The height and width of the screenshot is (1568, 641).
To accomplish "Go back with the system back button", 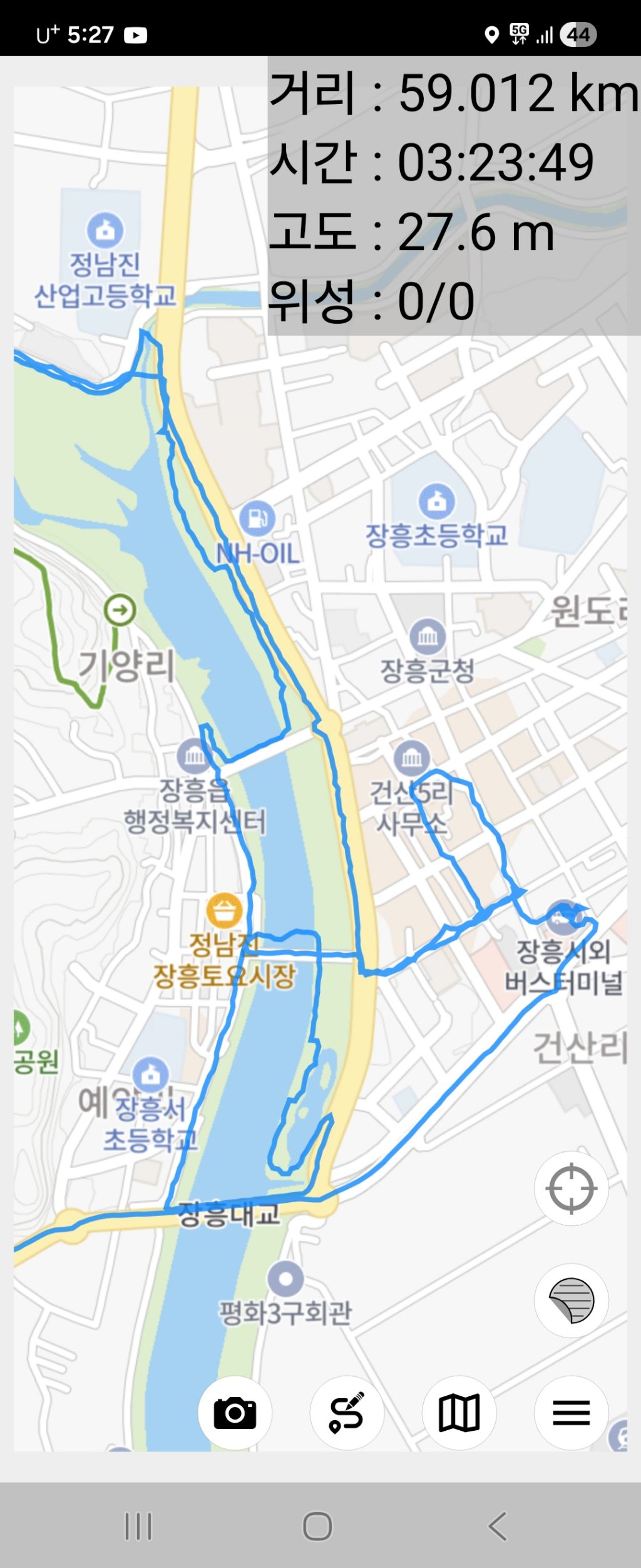I will (498, 1526).
